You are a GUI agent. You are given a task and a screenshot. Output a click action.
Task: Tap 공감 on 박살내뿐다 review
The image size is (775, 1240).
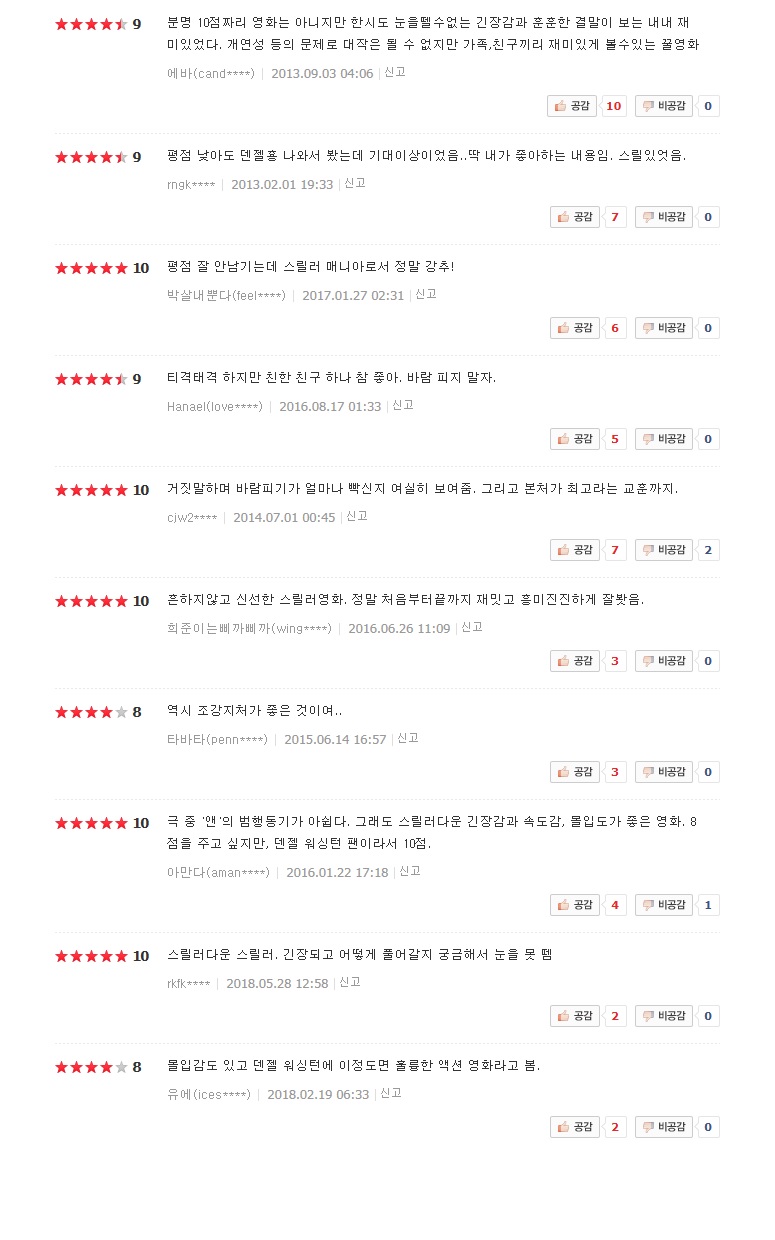click(575, 328)
